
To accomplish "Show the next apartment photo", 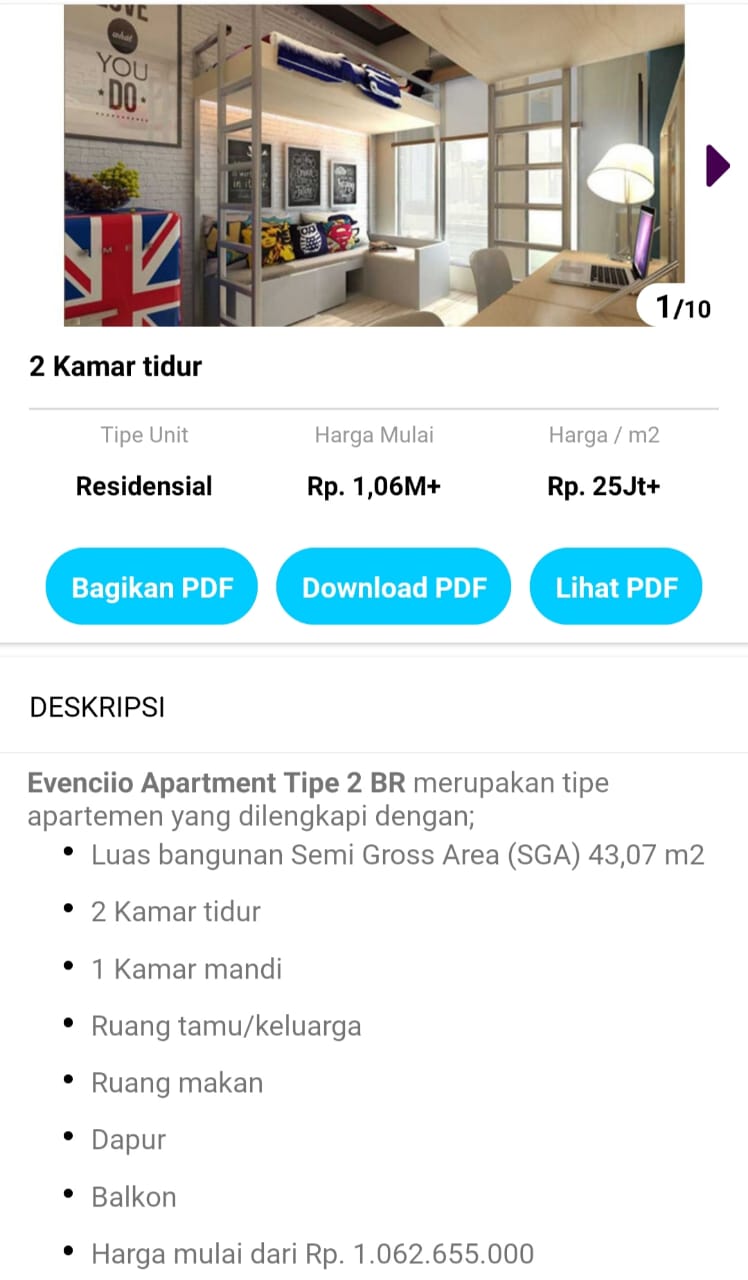I will point(717,165).
